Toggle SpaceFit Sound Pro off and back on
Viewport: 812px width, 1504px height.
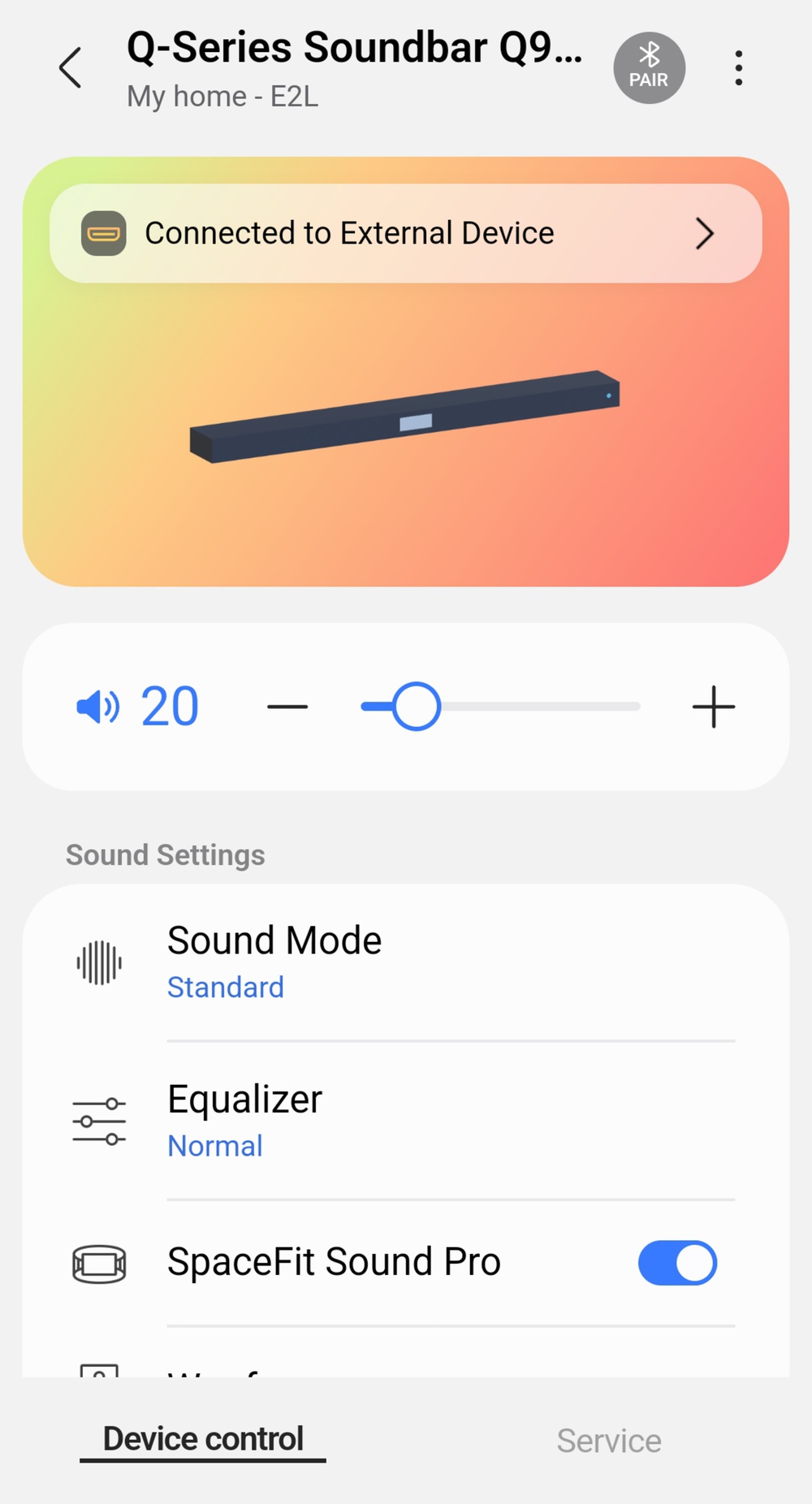point(677,1264)
